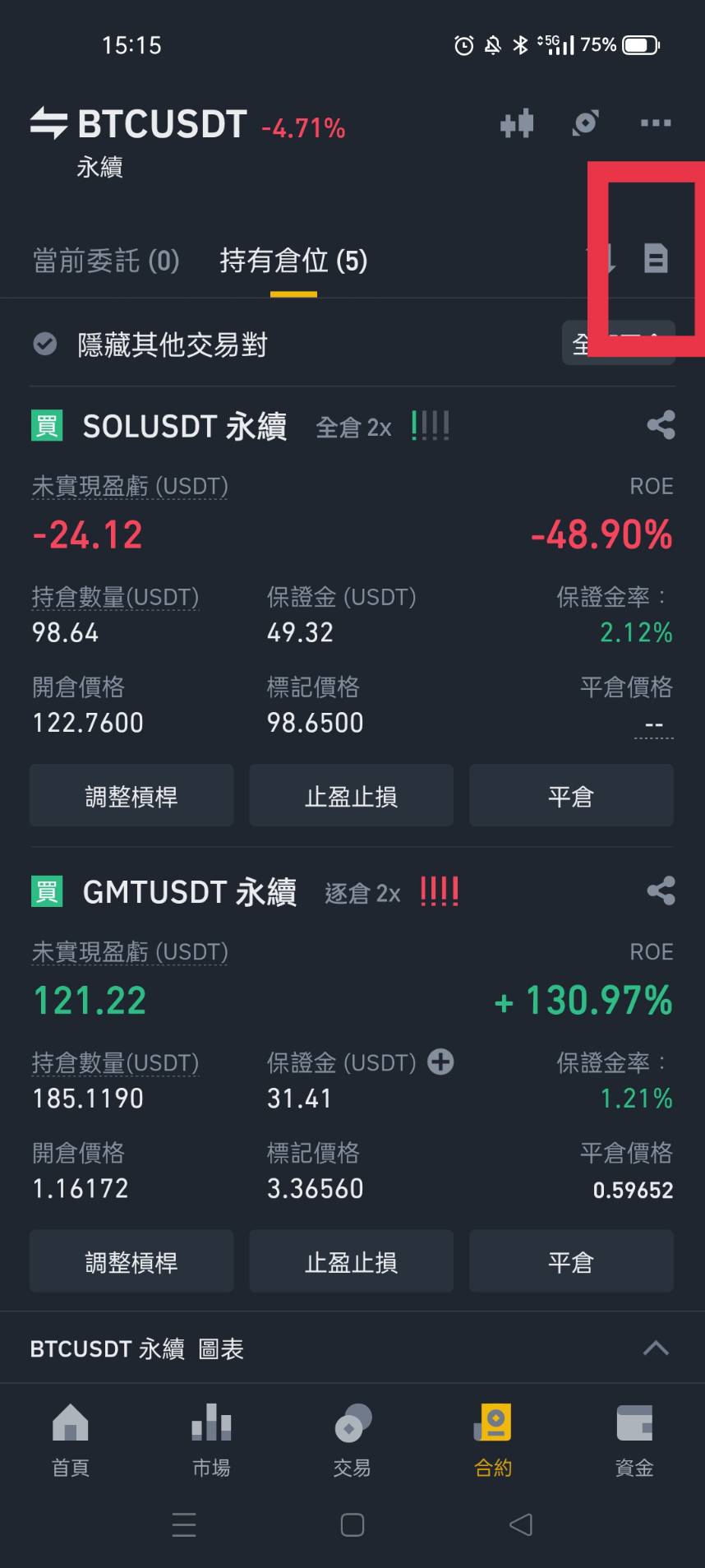Tap 平倉 for GMTUSDT position
705x1568 pixels.
(571, 1261)
